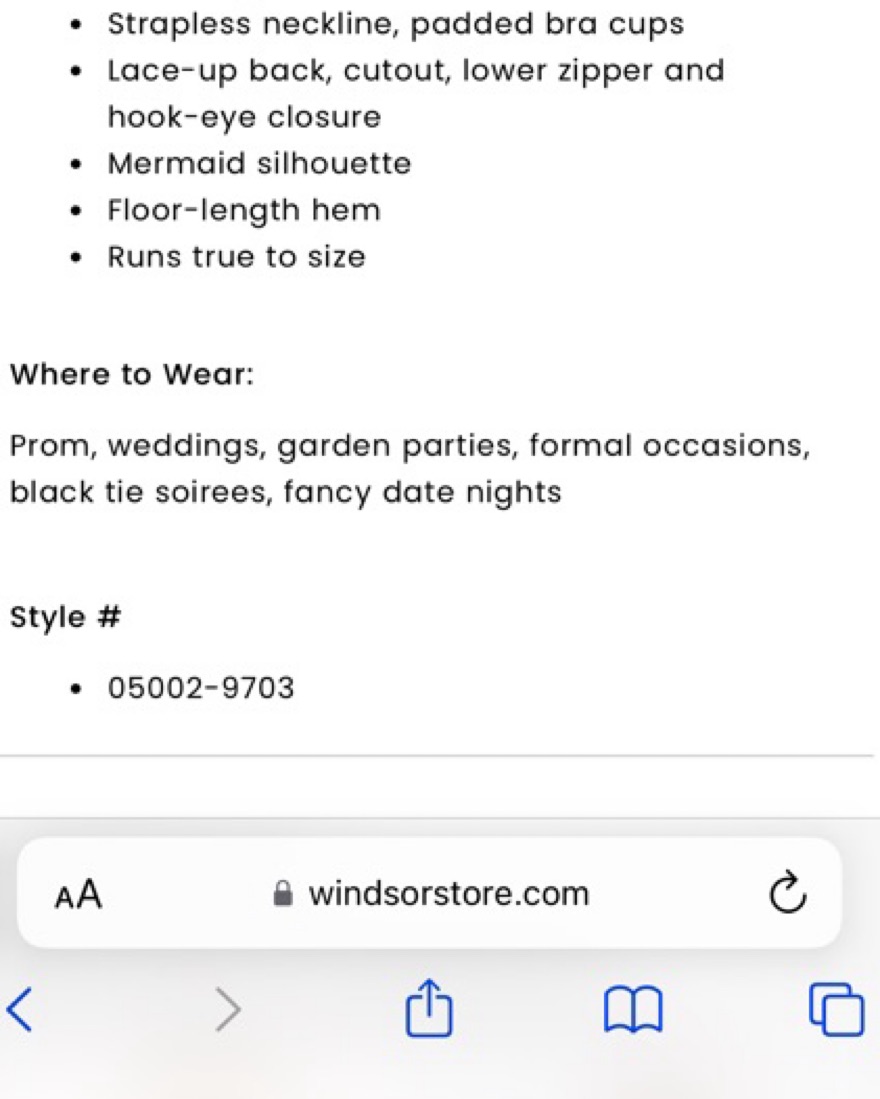880x1099 pixels.
Task: Open the bookmarks book icon
Action: pos(633,1010)
